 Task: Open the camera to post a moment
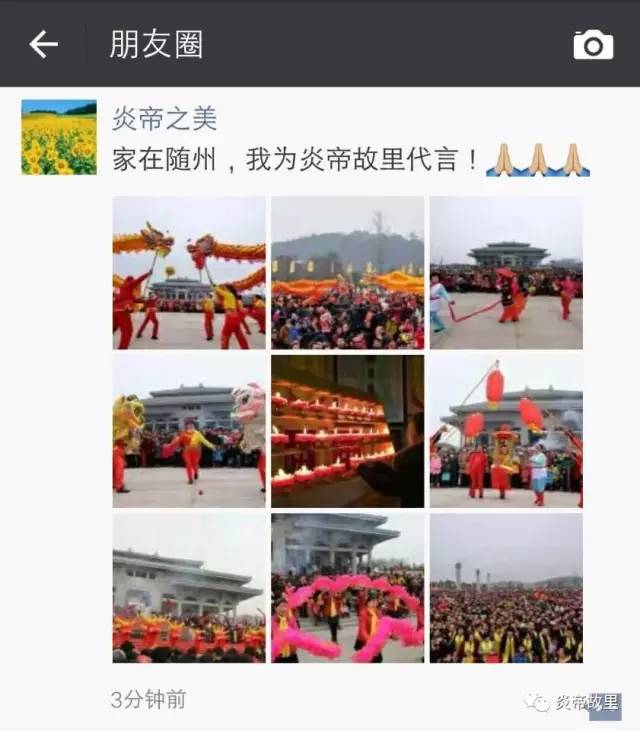(592, 44)
